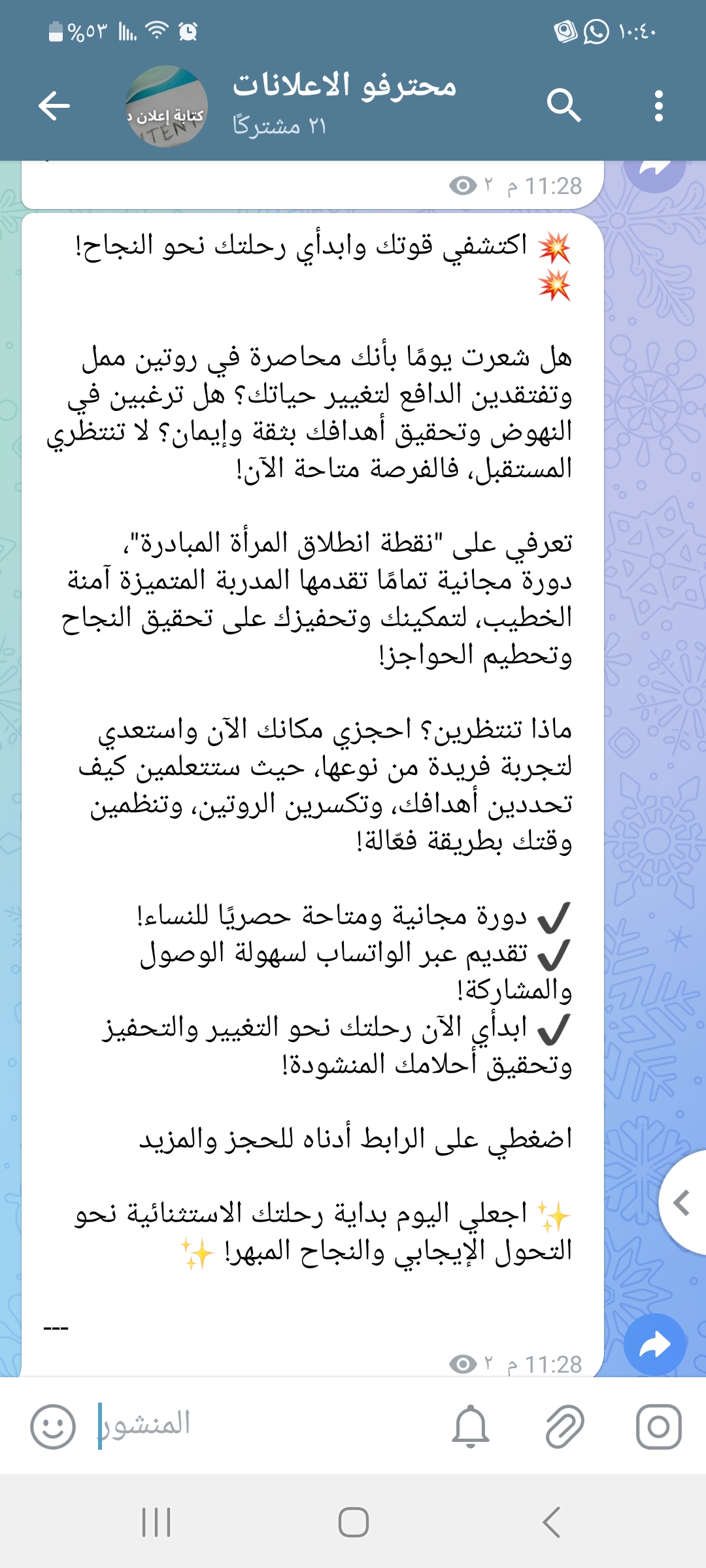Viewport: 706px width, 1568px height.
Task: Focus the المنشور message field
Action: [x=261, y=1425]
